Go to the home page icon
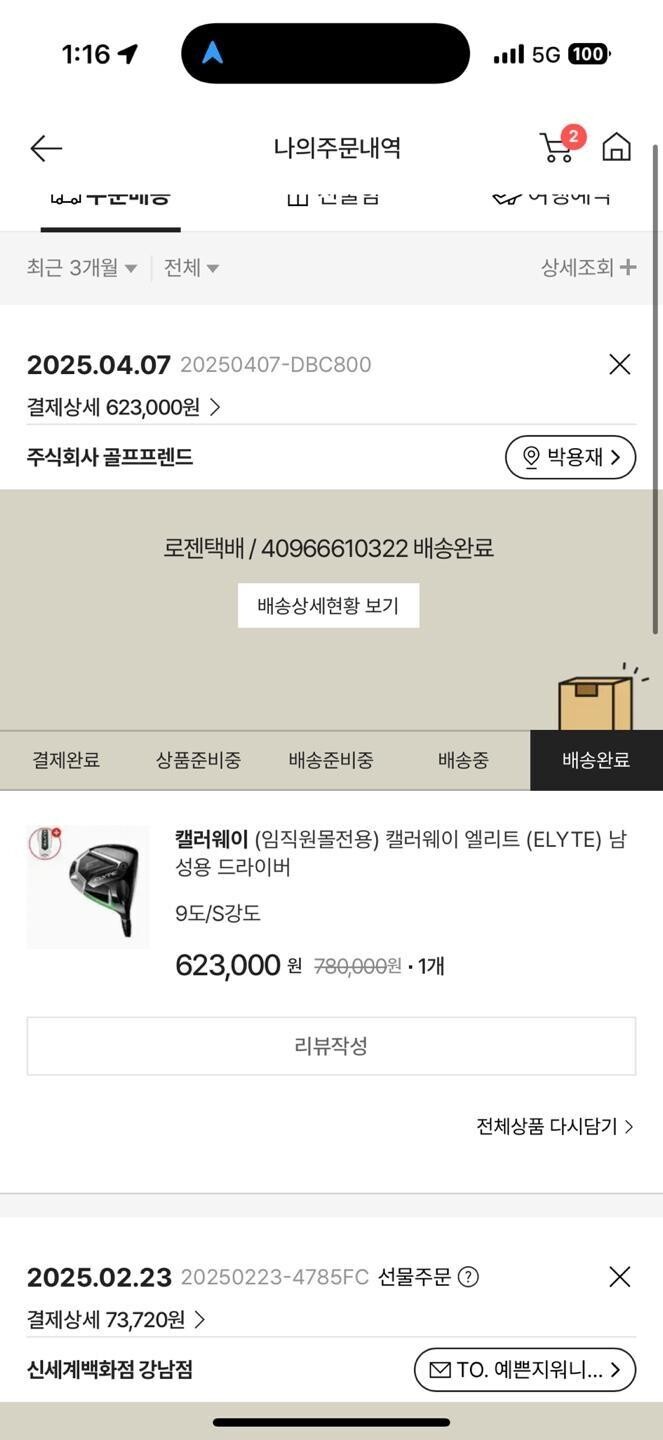 pos(616,147)
